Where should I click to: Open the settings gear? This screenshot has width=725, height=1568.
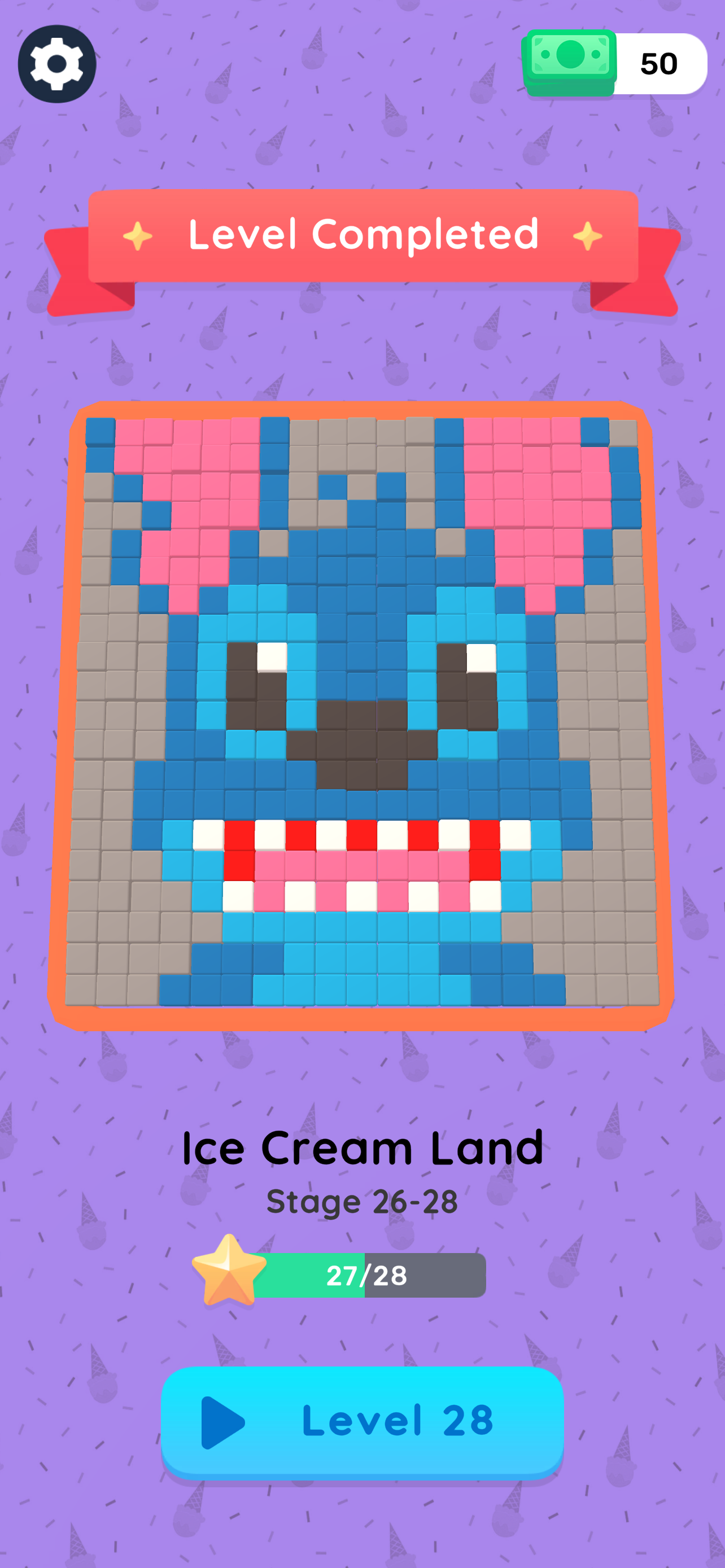click(56, 64)
